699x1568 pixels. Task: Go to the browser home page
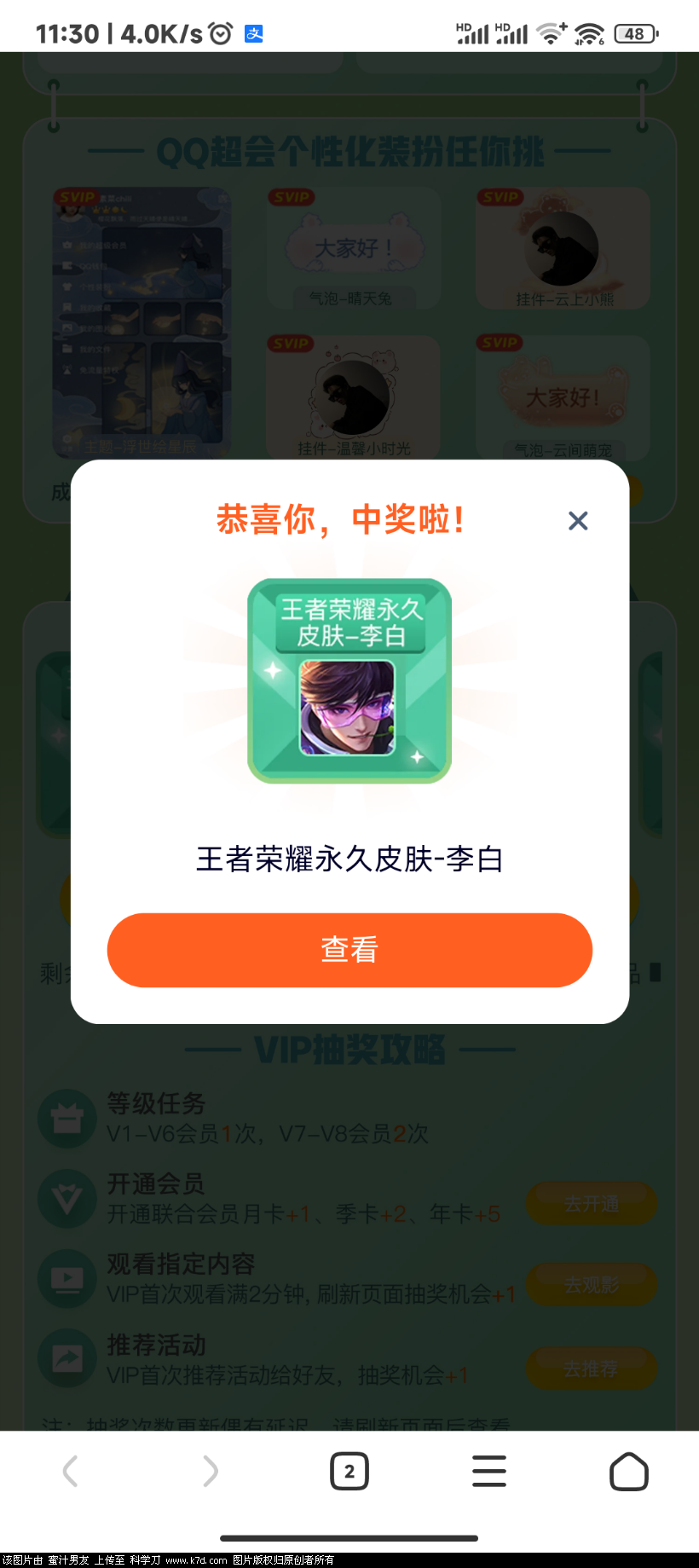(x=629, y=1471)
